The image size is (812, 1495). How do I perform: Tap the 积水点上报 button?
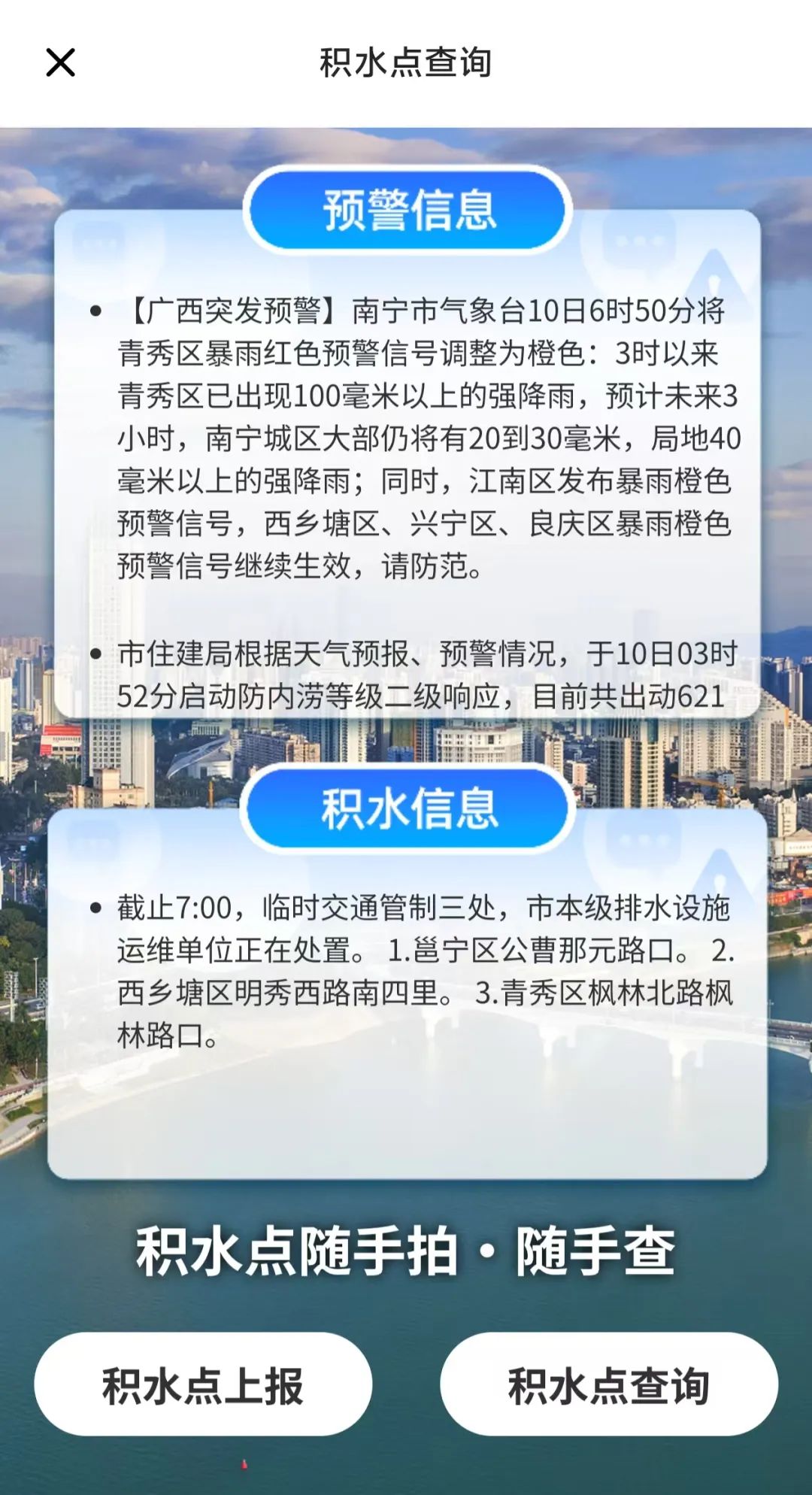pyautogui.click(x=203, y=1384)
